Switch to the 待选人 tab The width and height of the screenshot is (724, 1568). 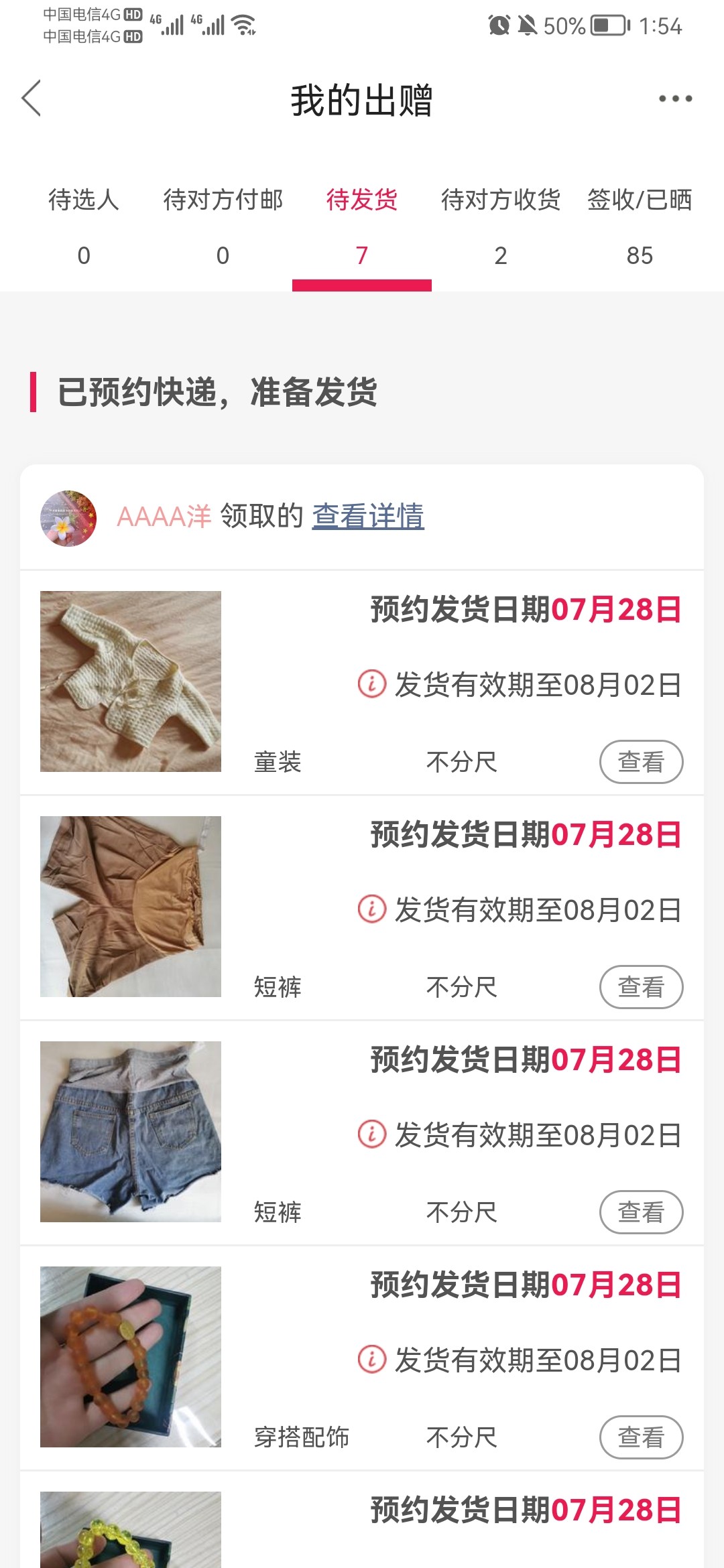coord(84,225)
